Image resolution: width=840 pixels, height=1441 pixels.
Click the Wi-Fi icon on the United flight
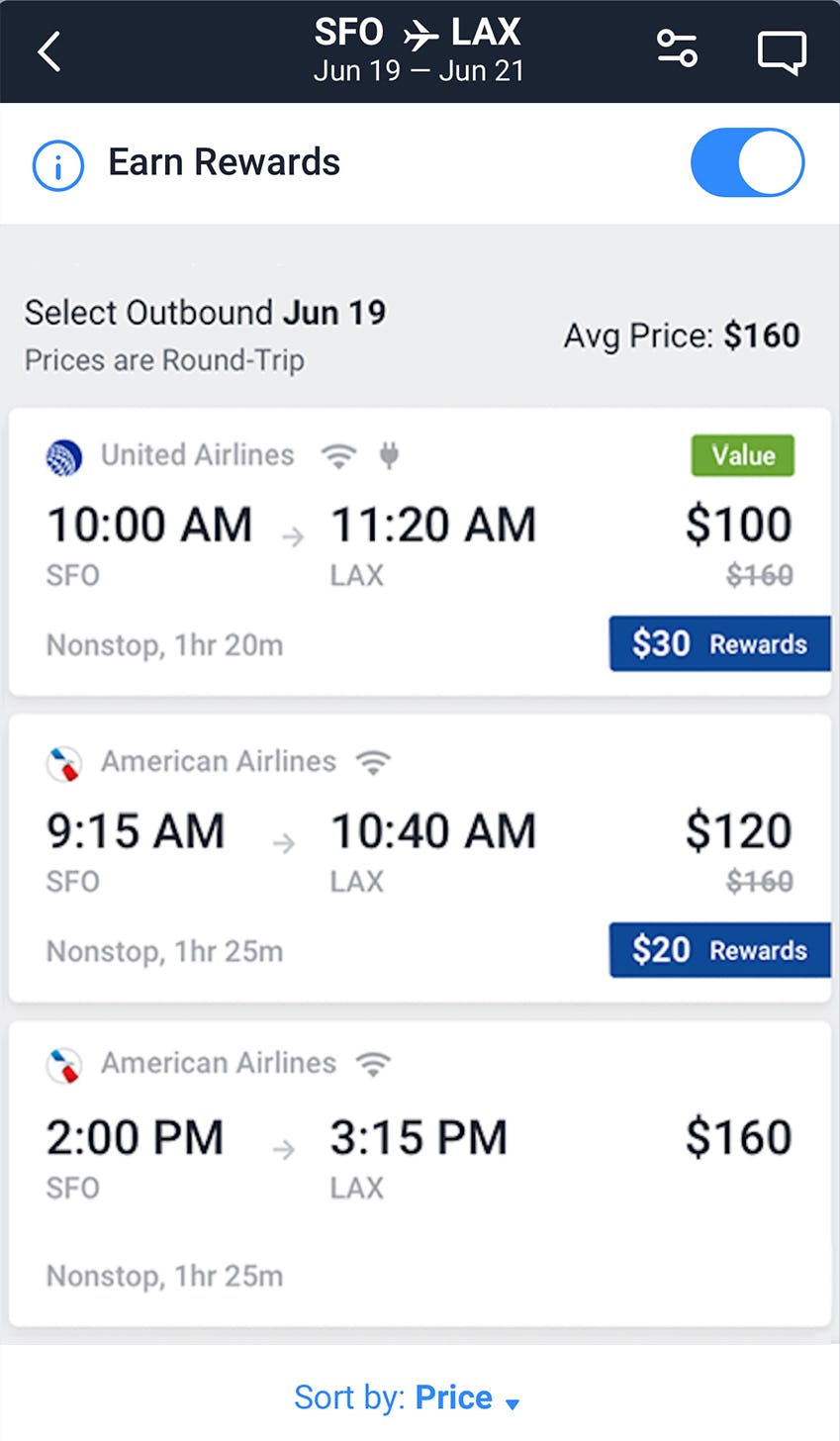[338, 455]
